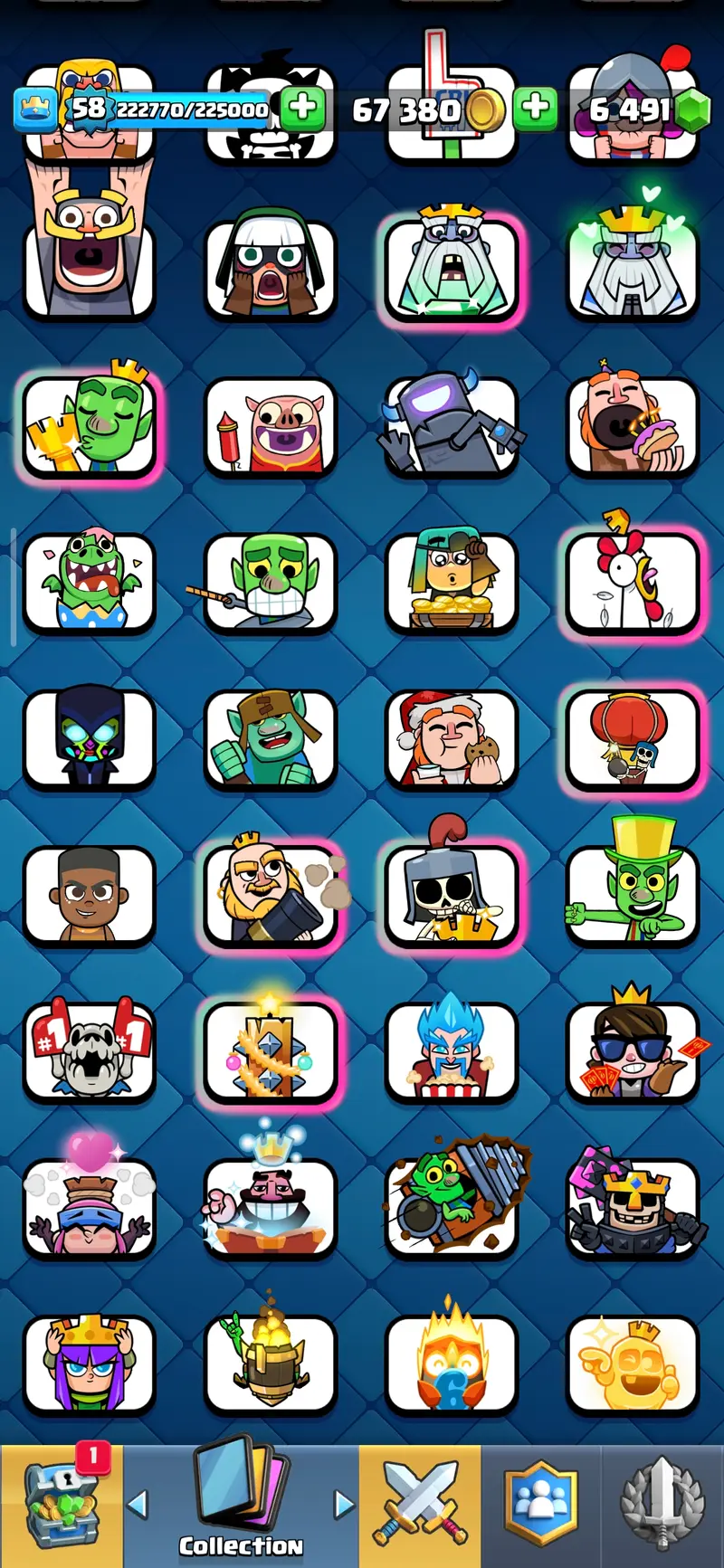Switch to the Battle tab with crossed swords
This screenshot has height=1568, width=724.
[x=421, y=1502]
